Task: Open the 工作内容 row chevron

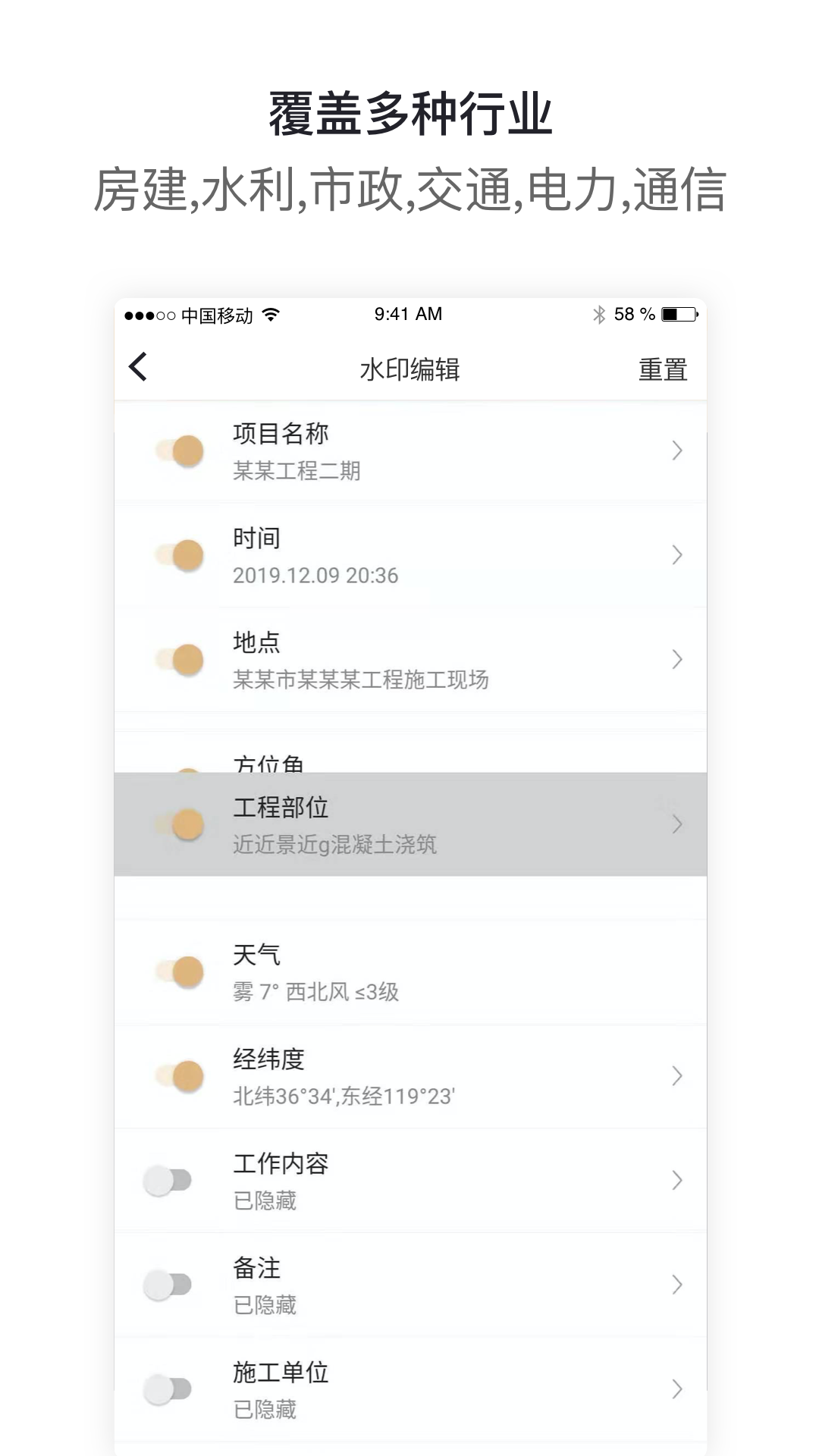Action: tap(677, 1181)
